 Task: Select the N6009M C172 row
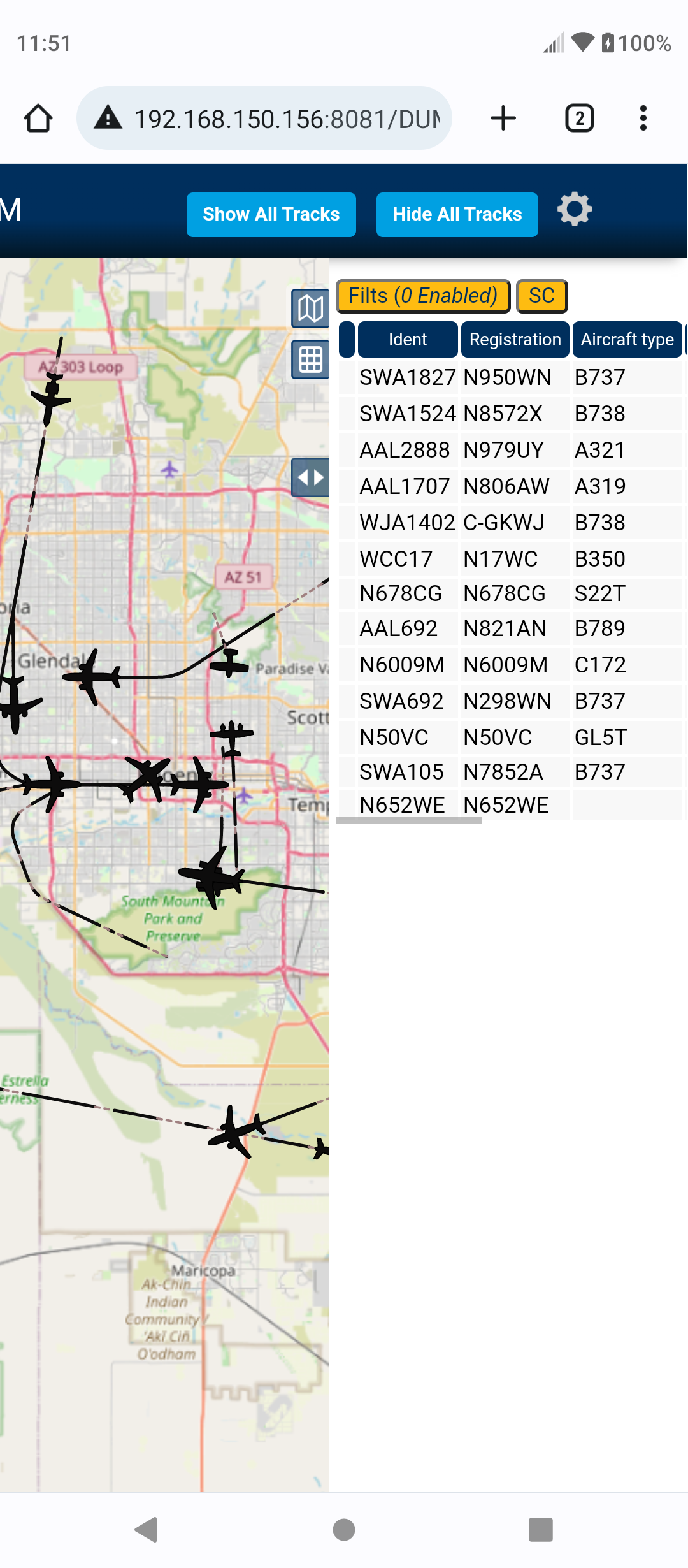click(x=510, y=665)
